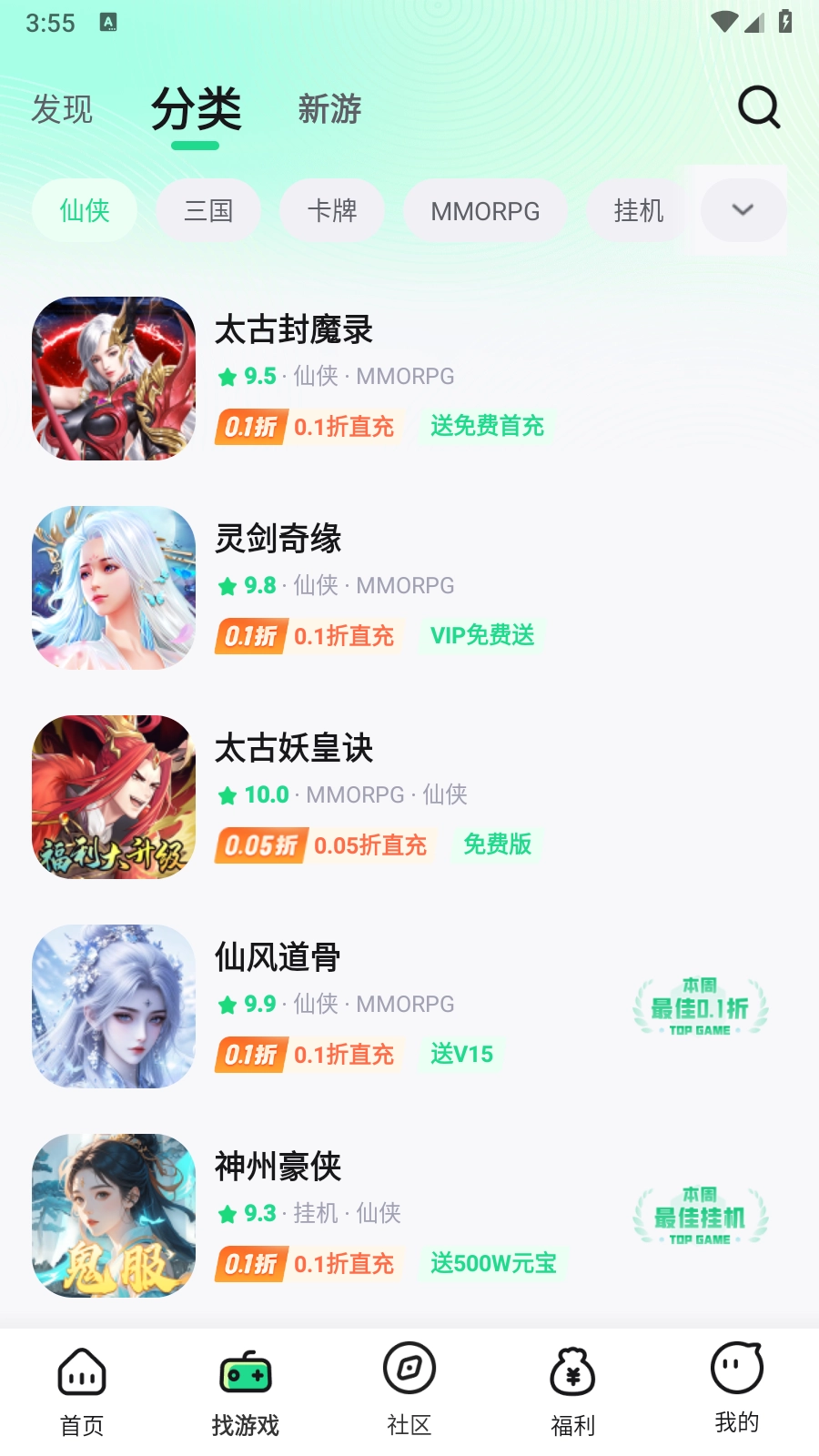Switch selection to the 卡牌 category chip
This screenshot has width=819, height=1456.
[x=332, y=210]
